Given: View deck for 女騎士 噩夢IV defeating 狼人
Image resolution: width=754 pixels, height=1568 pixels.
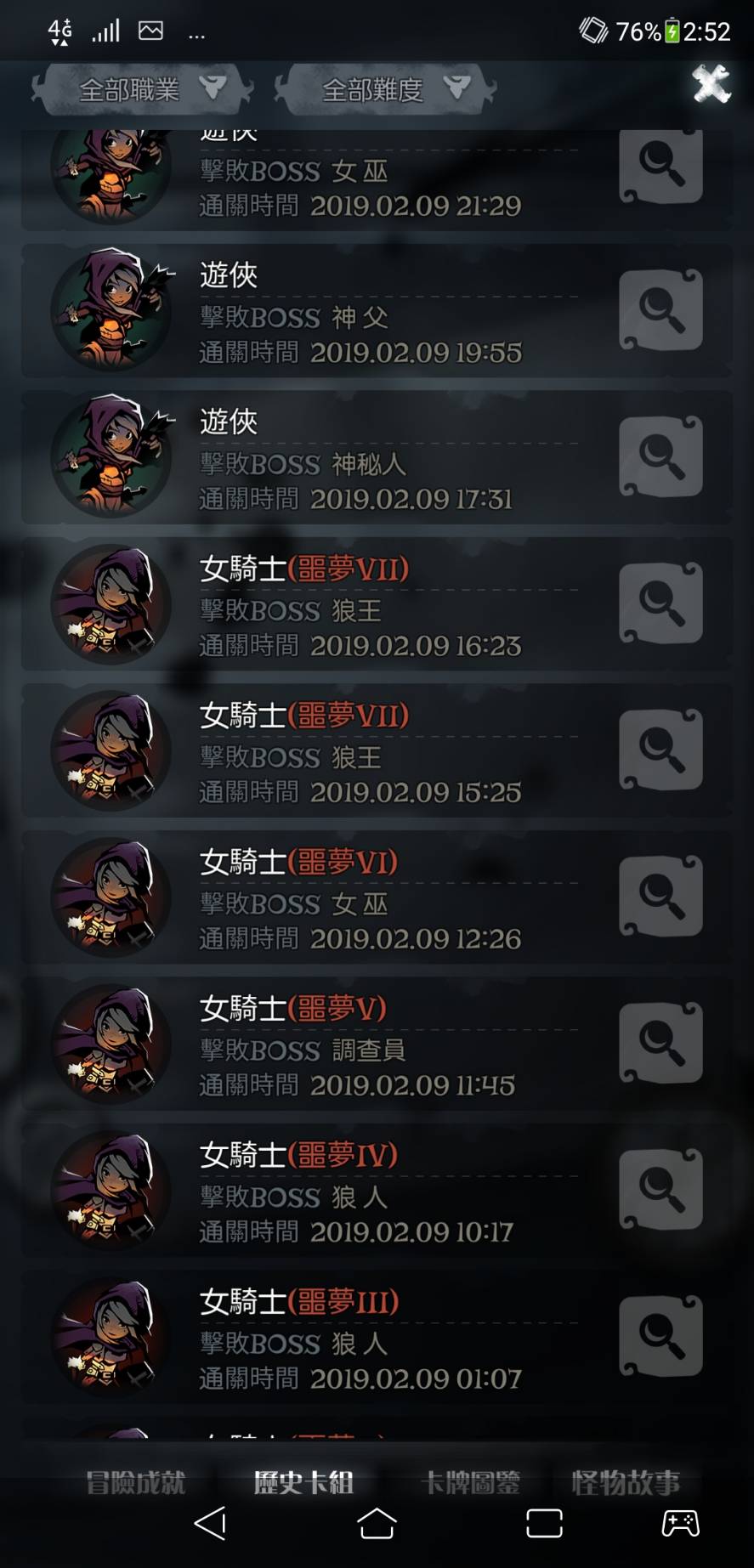Looking at the screenshot, I should tap(661, 1190).
